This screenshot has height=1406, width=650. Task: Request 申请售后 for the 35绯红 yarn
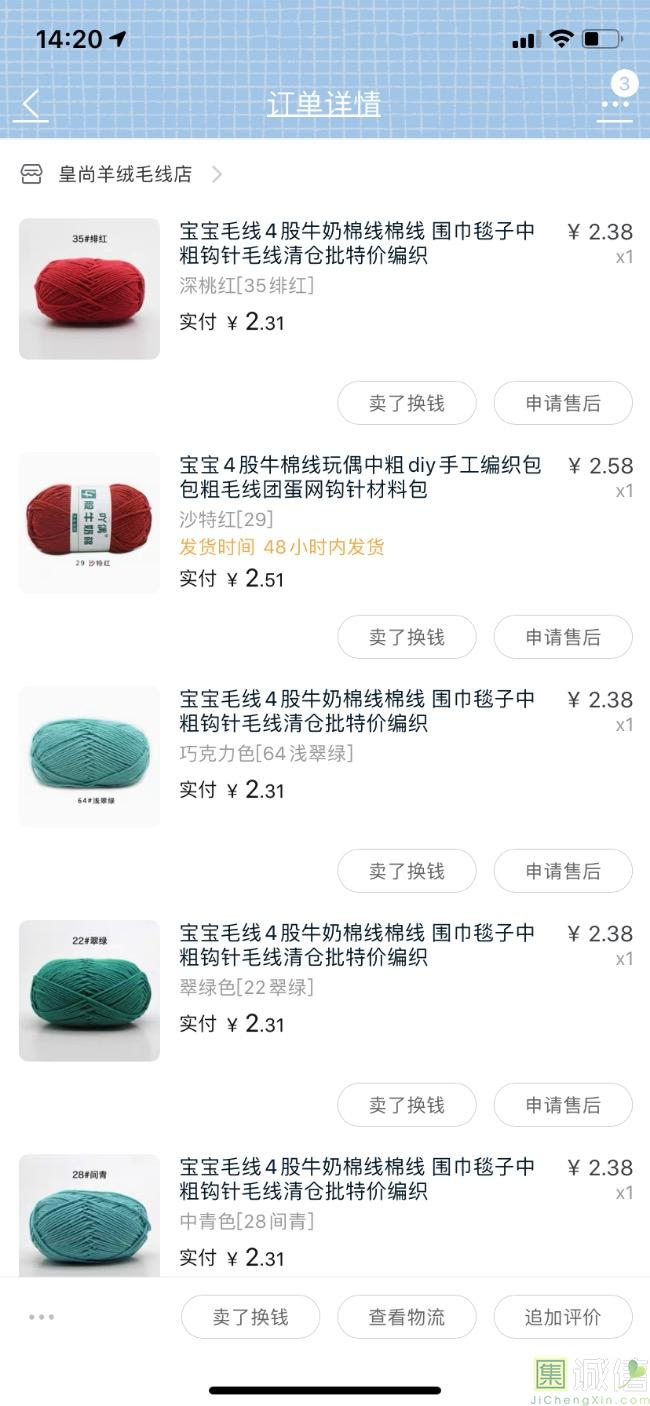[563, 403]
